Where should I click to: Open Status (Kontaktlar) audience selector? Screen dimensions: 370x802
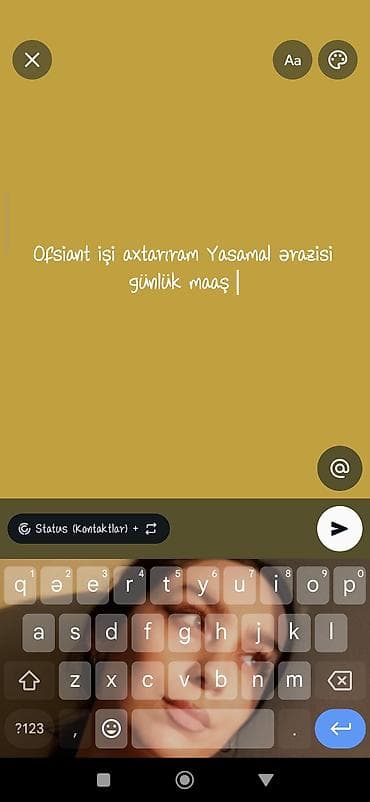(89, 528)
